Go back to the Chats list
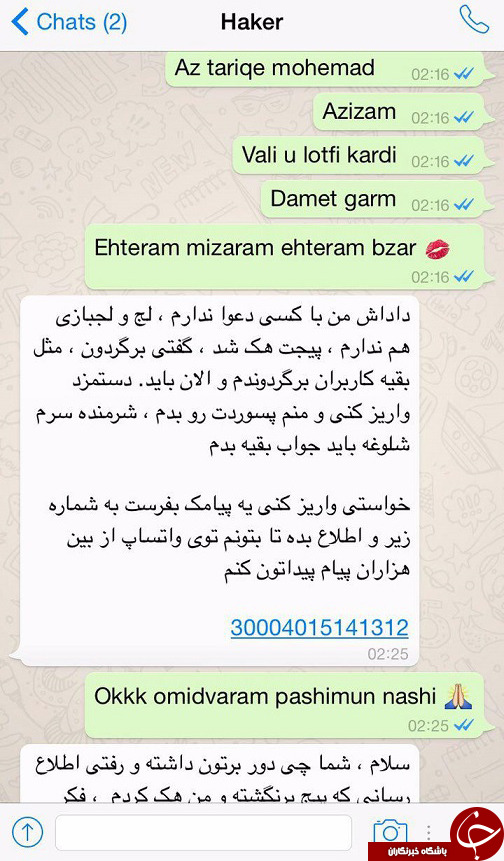Viewport: 504px width, 861px height. 69,22
